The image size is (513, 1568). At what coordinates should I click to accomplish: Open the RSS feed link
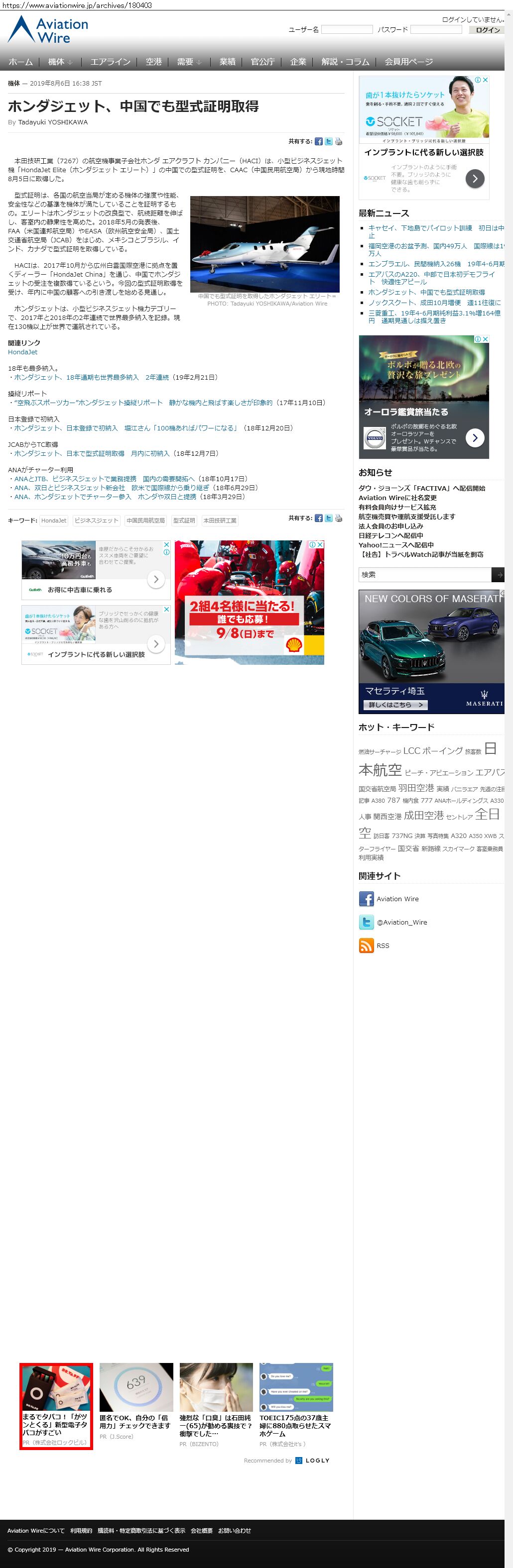click(x=383, y=945)
